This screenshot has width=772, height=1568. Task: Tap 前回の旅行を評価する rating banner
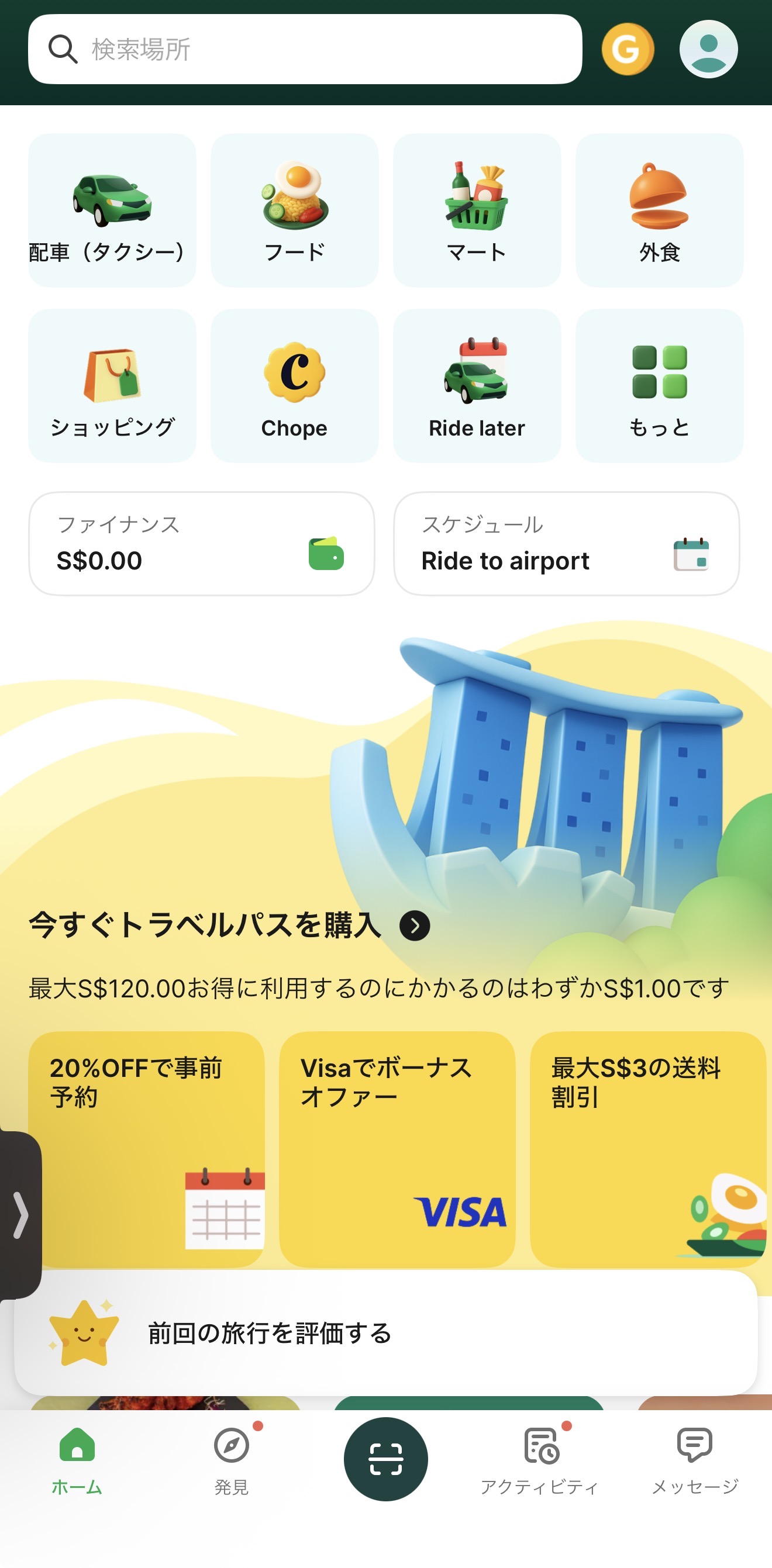[x=386, y=1333]
